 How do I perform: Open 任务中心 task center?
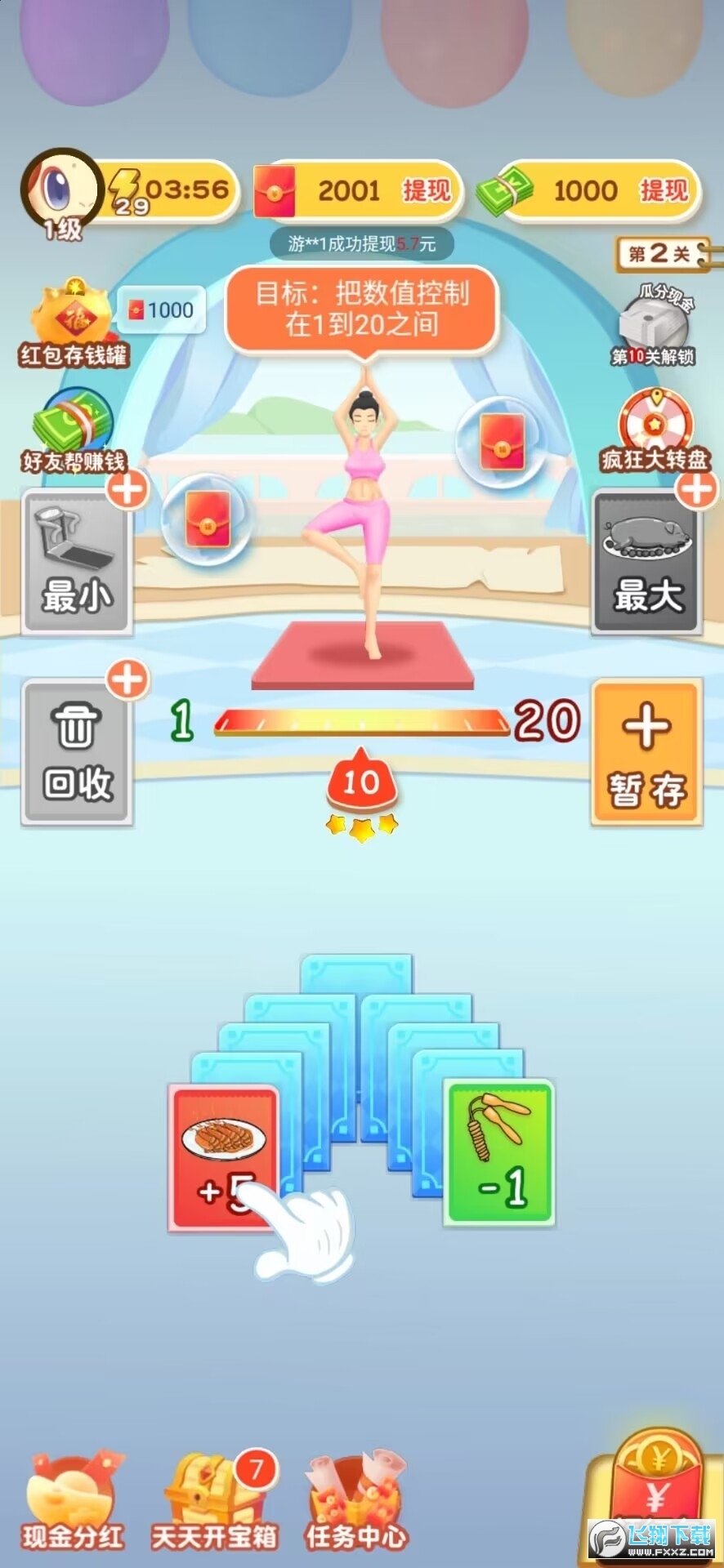coord(355,1503)
